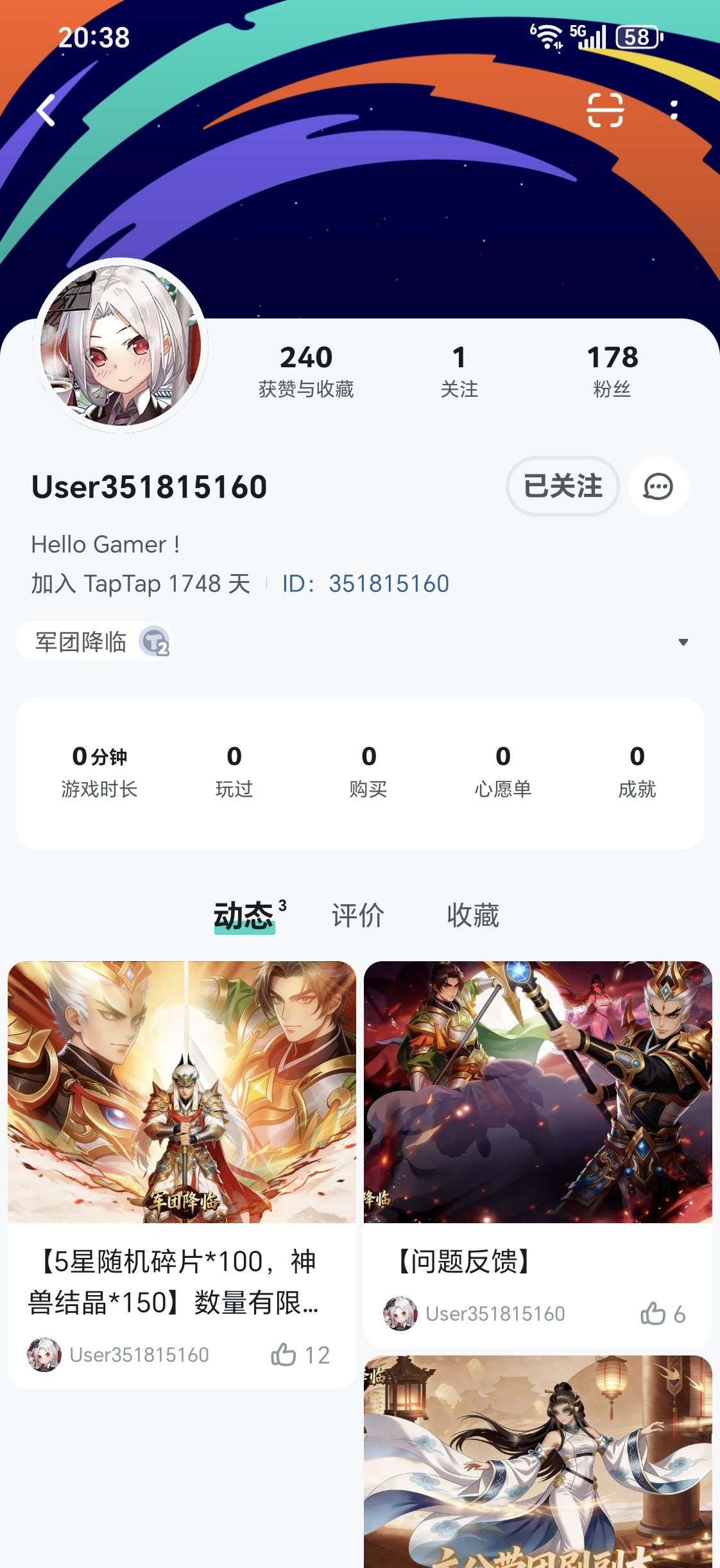
Task: Tap the 已关注 button to unfollow
Action: (x=563, y=486)
